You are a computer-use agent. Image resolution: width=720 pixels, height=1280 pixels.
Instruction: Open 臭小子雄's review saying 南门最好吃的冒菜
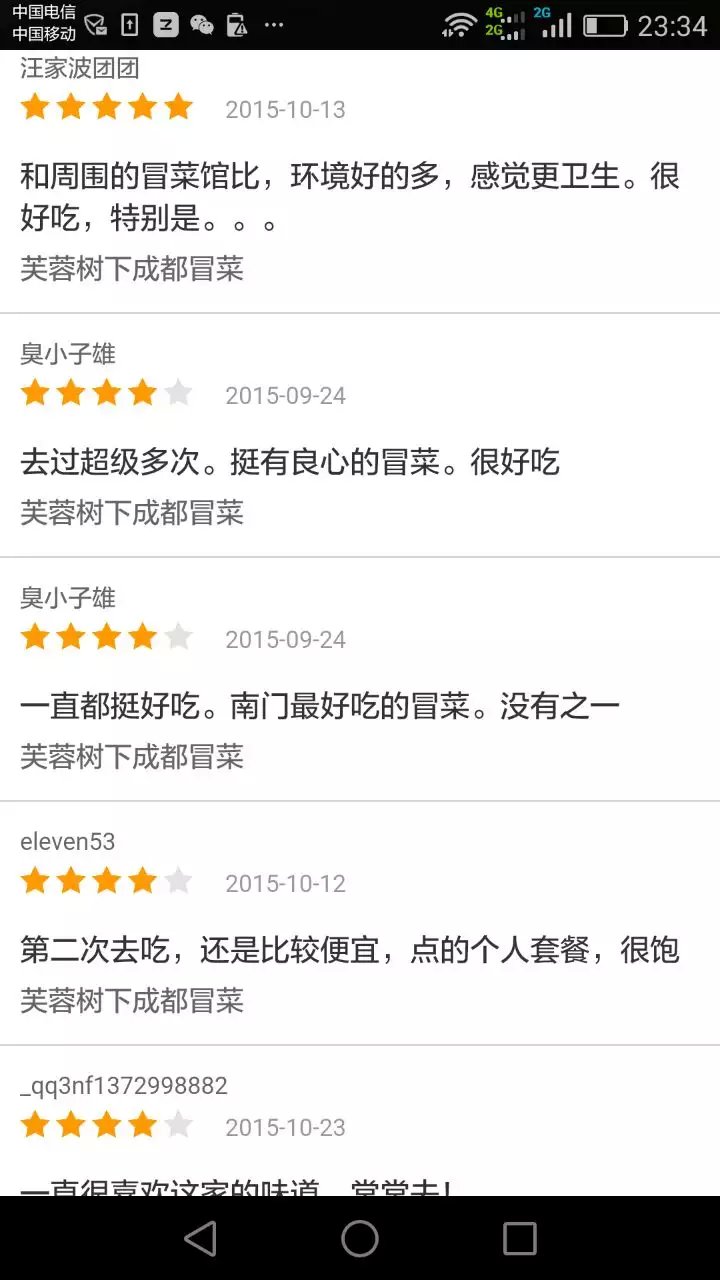coord(320,706)
